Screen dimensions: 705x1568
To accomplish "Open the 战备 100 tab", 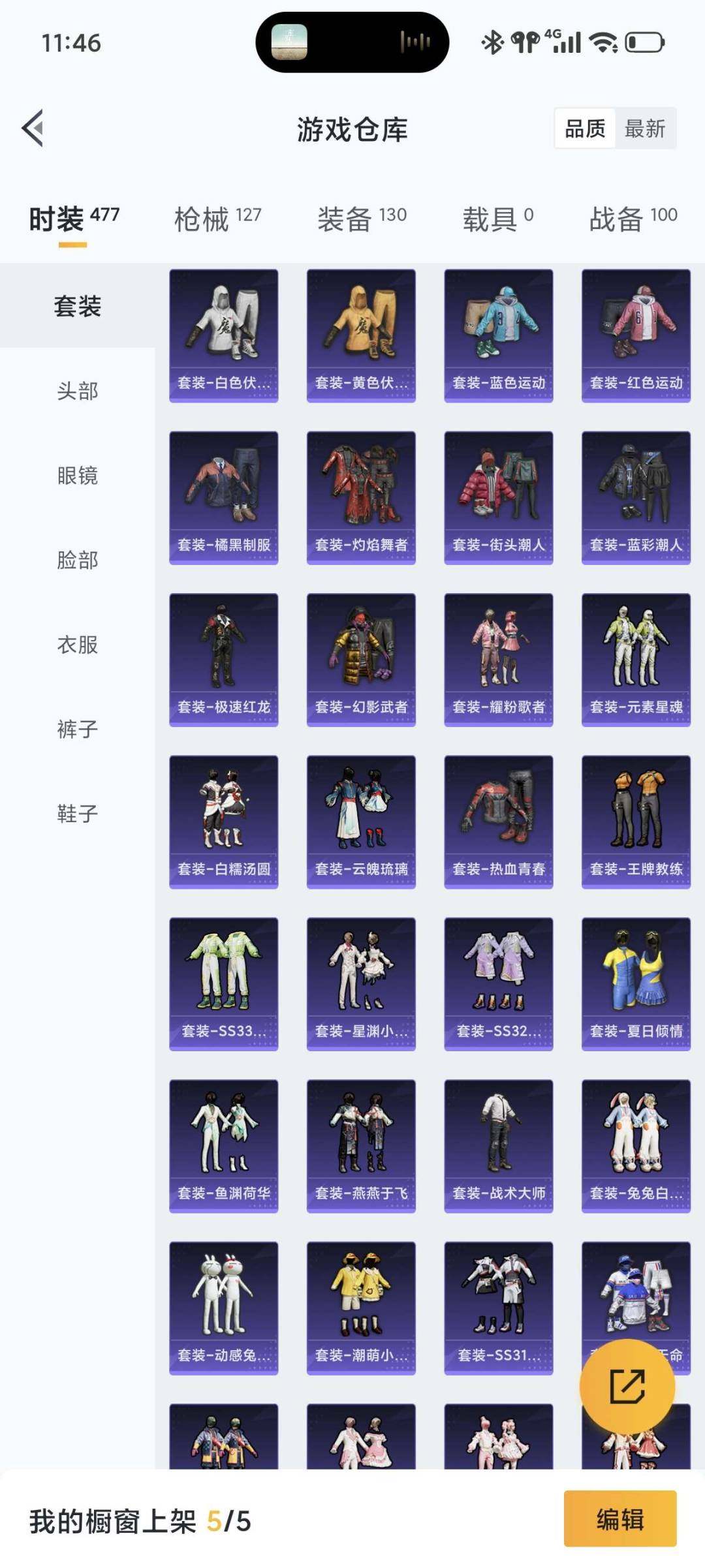I will click(x=631, y=219).
